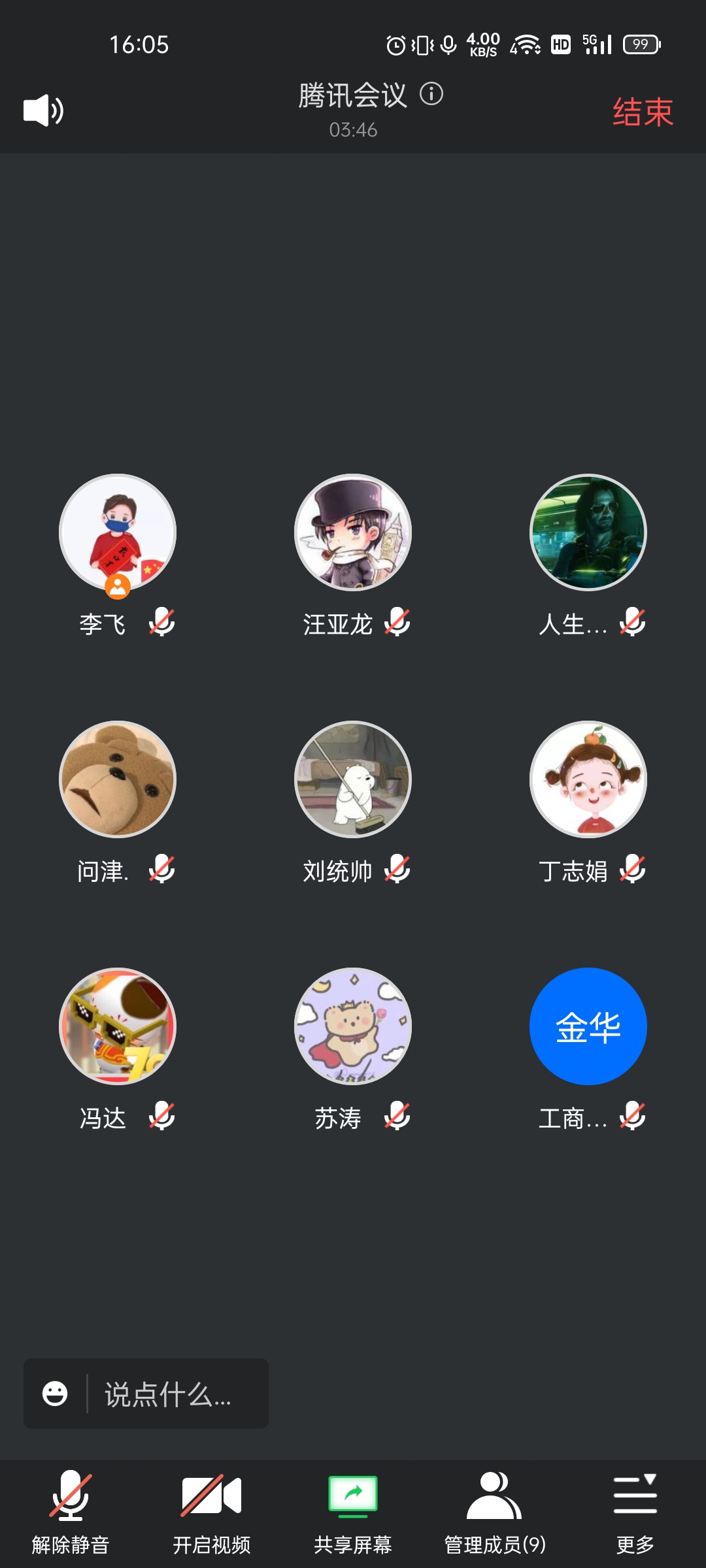706x1568 pixels.
Task: Select participant 苏涛's avatar
Action: click(x=353, y=1026)
